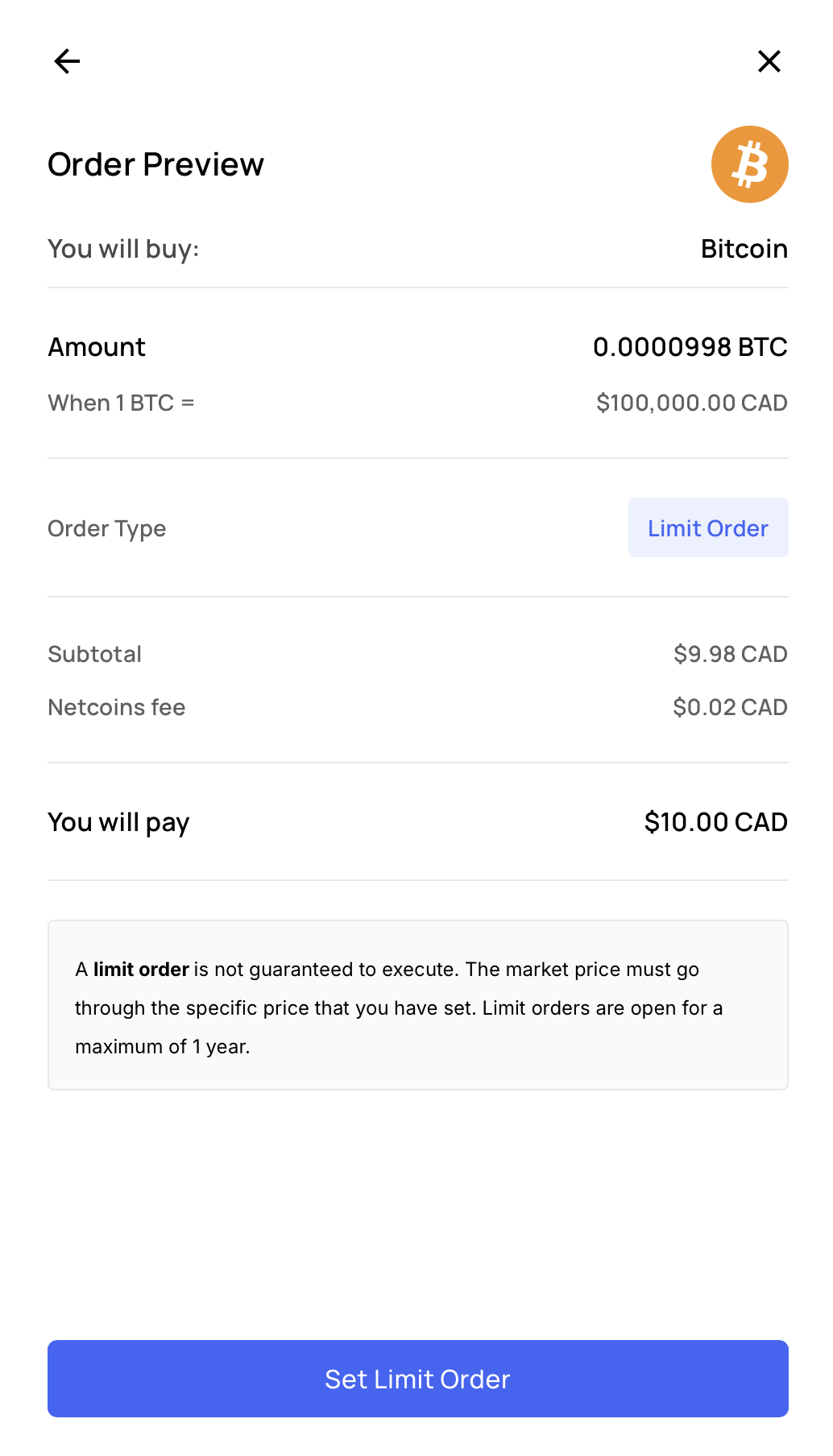Click the bolded limit order text in the notice
The height and width of the screenshot is (1456, 833).
pos(139,969)
